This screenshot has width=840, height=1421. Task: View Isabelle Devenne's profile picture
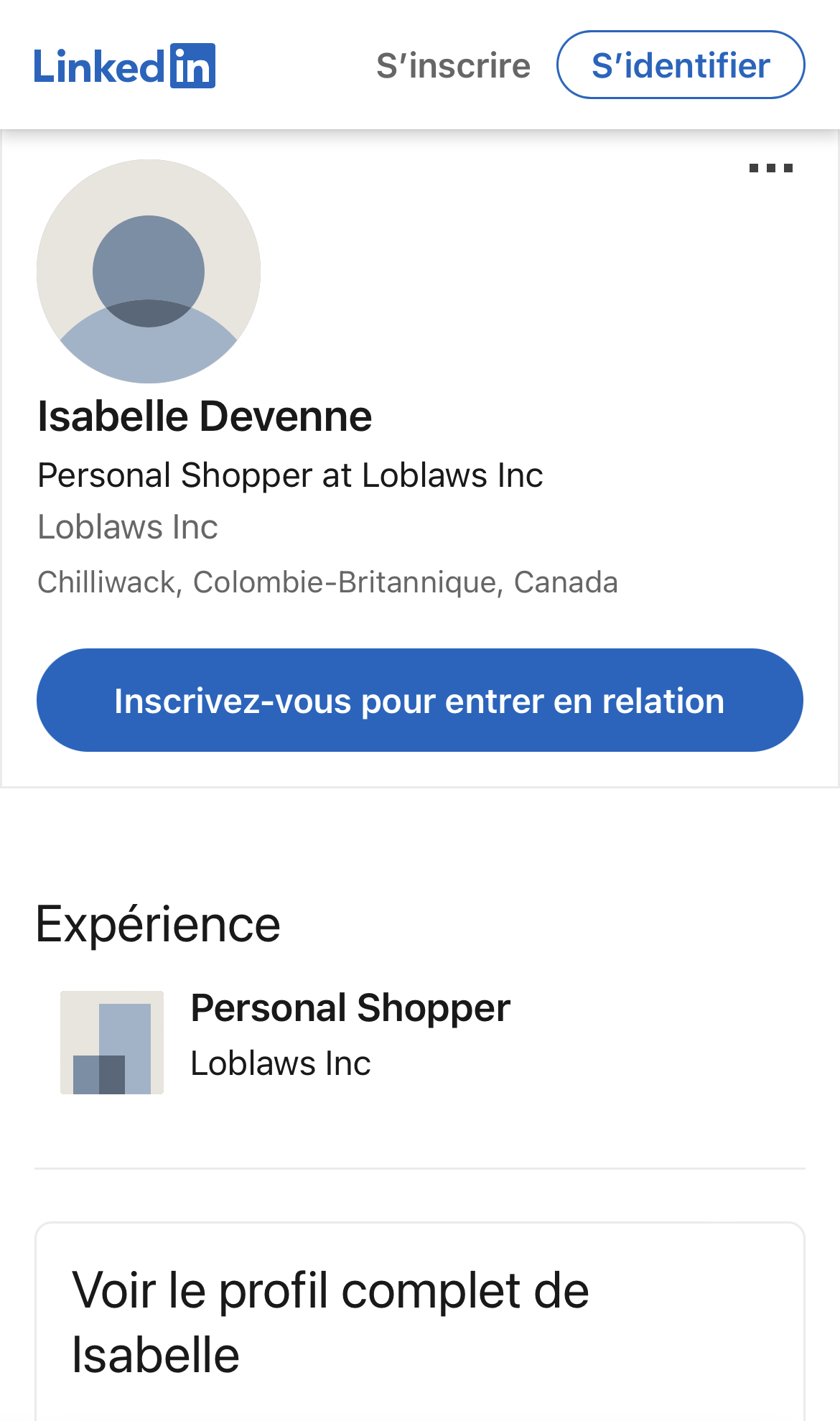pyautogui.click(x=149, y=271)
